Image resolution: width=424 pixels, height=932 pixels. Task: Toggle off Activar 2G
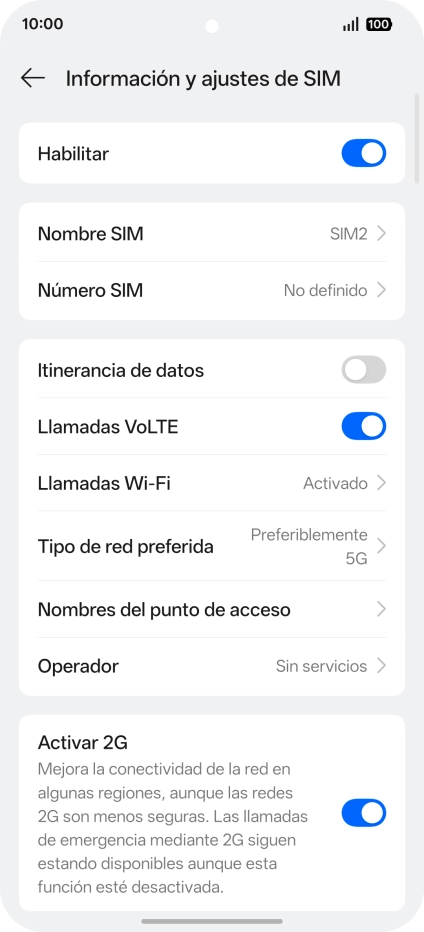click(363, 813)
